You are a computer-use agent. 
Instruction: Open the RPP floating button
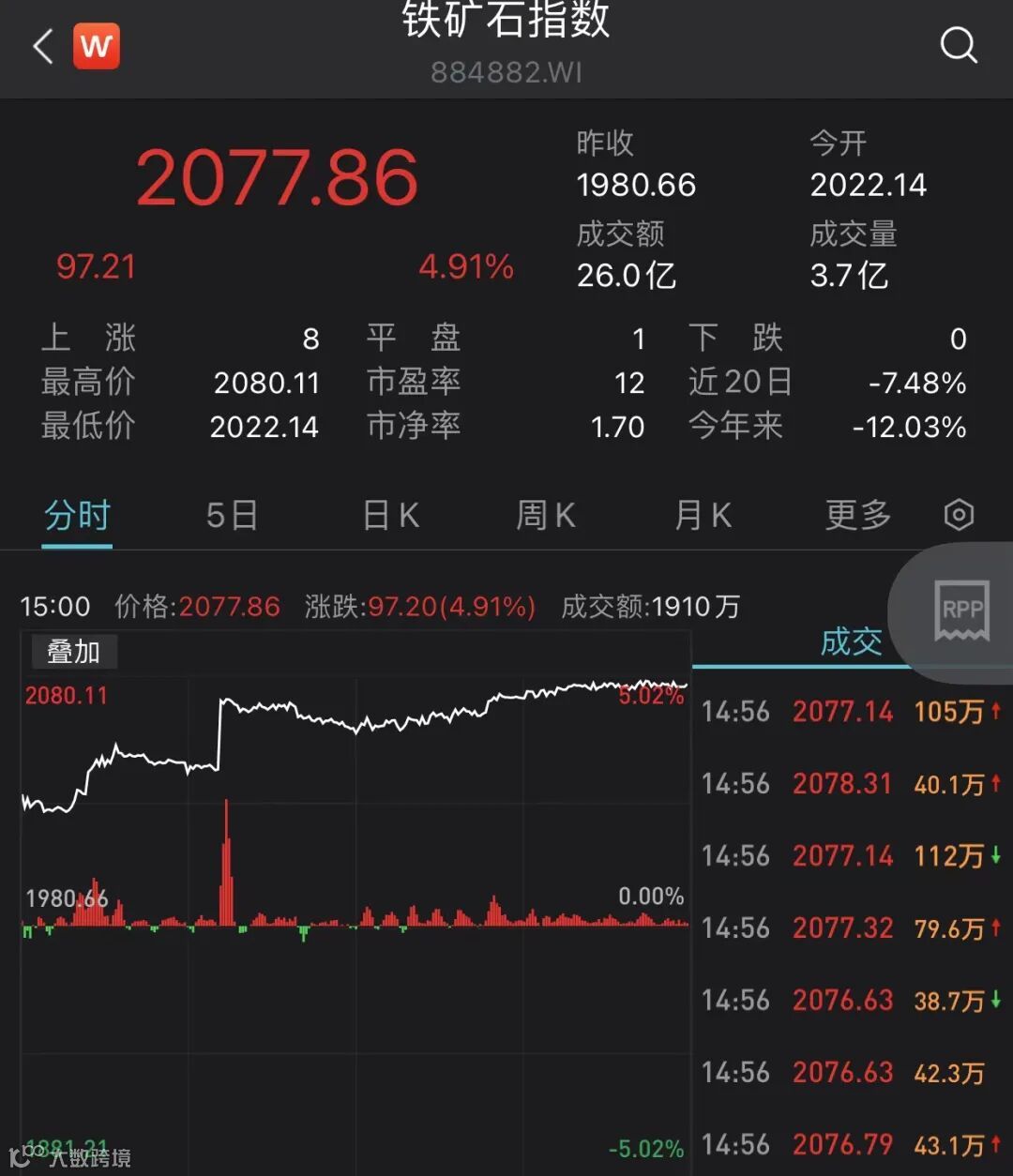(961, 612)
